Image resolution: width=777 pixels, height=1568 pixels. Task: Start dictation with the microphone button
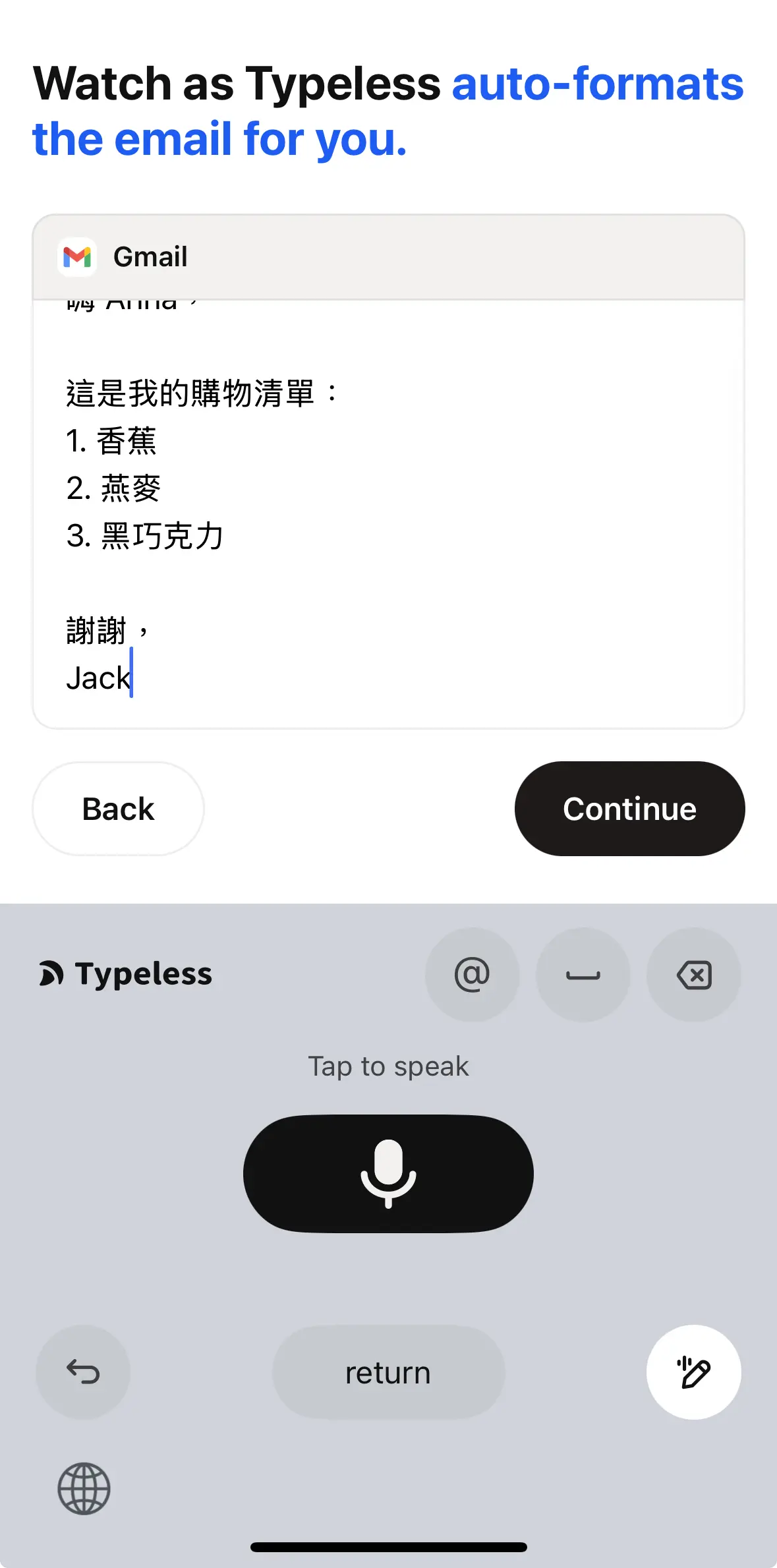pyautogui.click(x=388, y=1173)
